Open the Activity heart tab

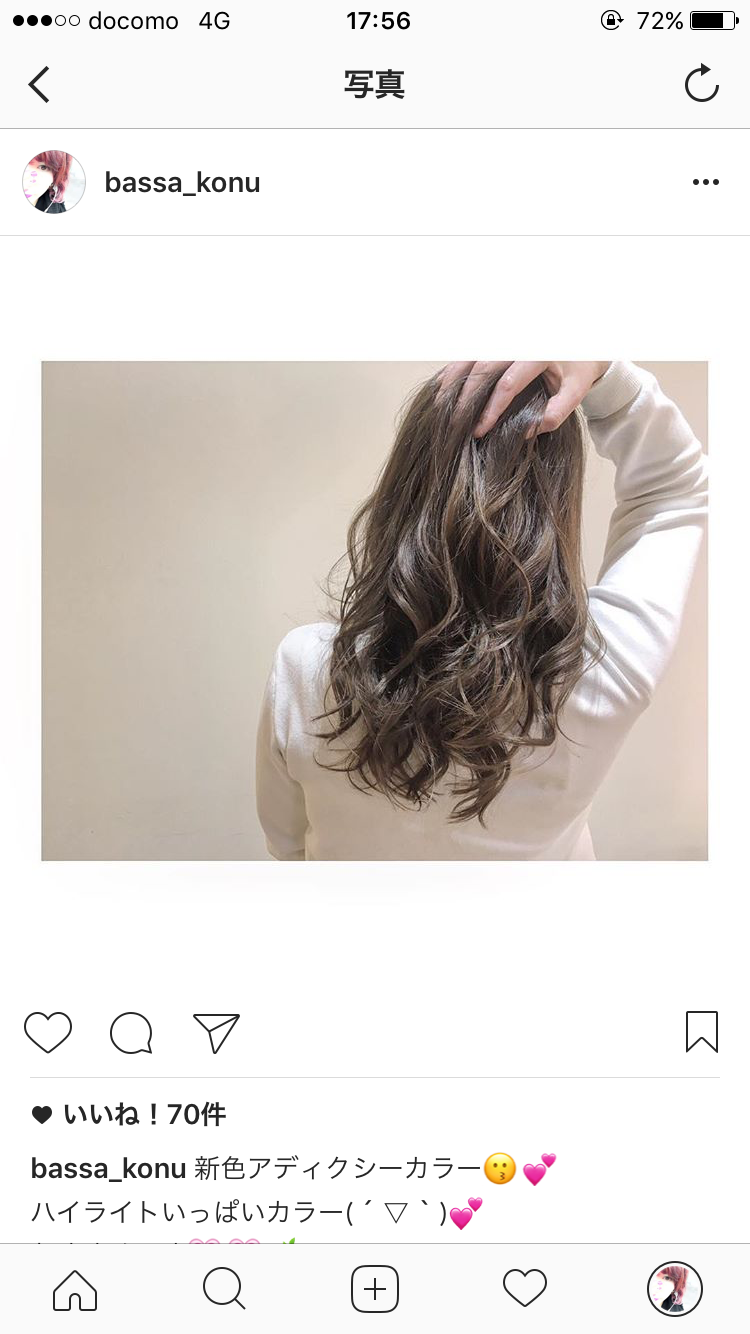pyautogui.click(x=525, y=1289)
